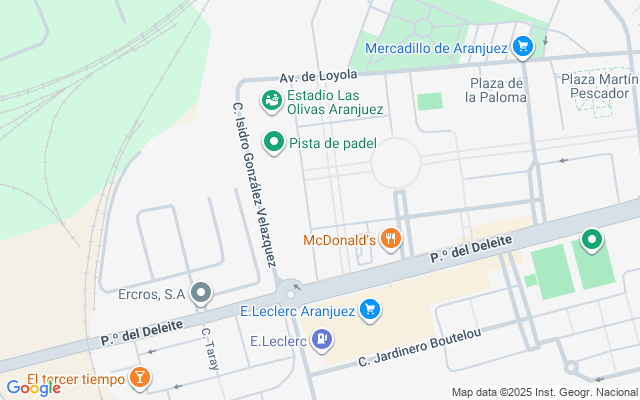Screen dimensions: 640x400
Task: Open the Mercadillo de Aranjuez marker
Action: point(522,46)
